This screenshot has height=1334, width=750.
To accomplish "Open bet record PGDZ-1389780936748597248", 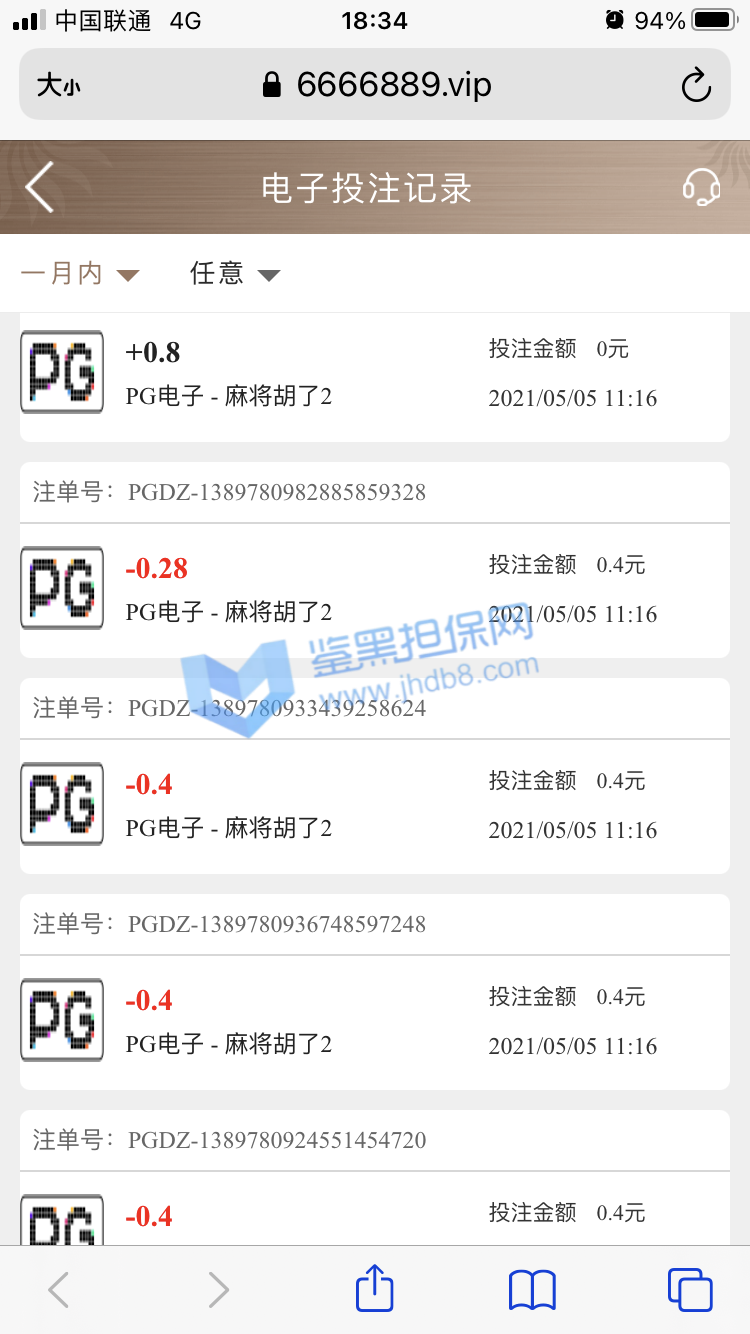I will 375,1020.
